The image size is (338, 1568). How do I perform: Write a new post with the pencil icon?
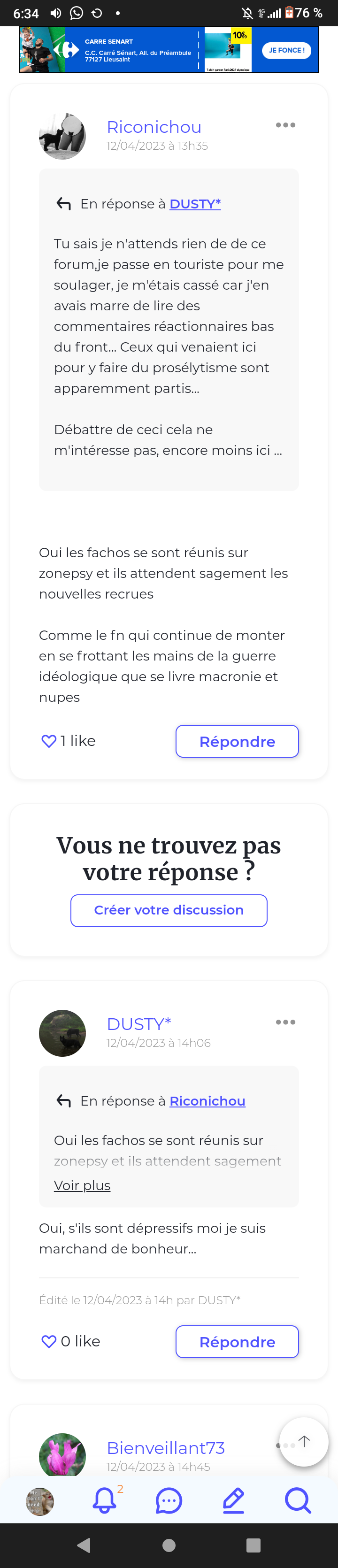[233, 1500]
